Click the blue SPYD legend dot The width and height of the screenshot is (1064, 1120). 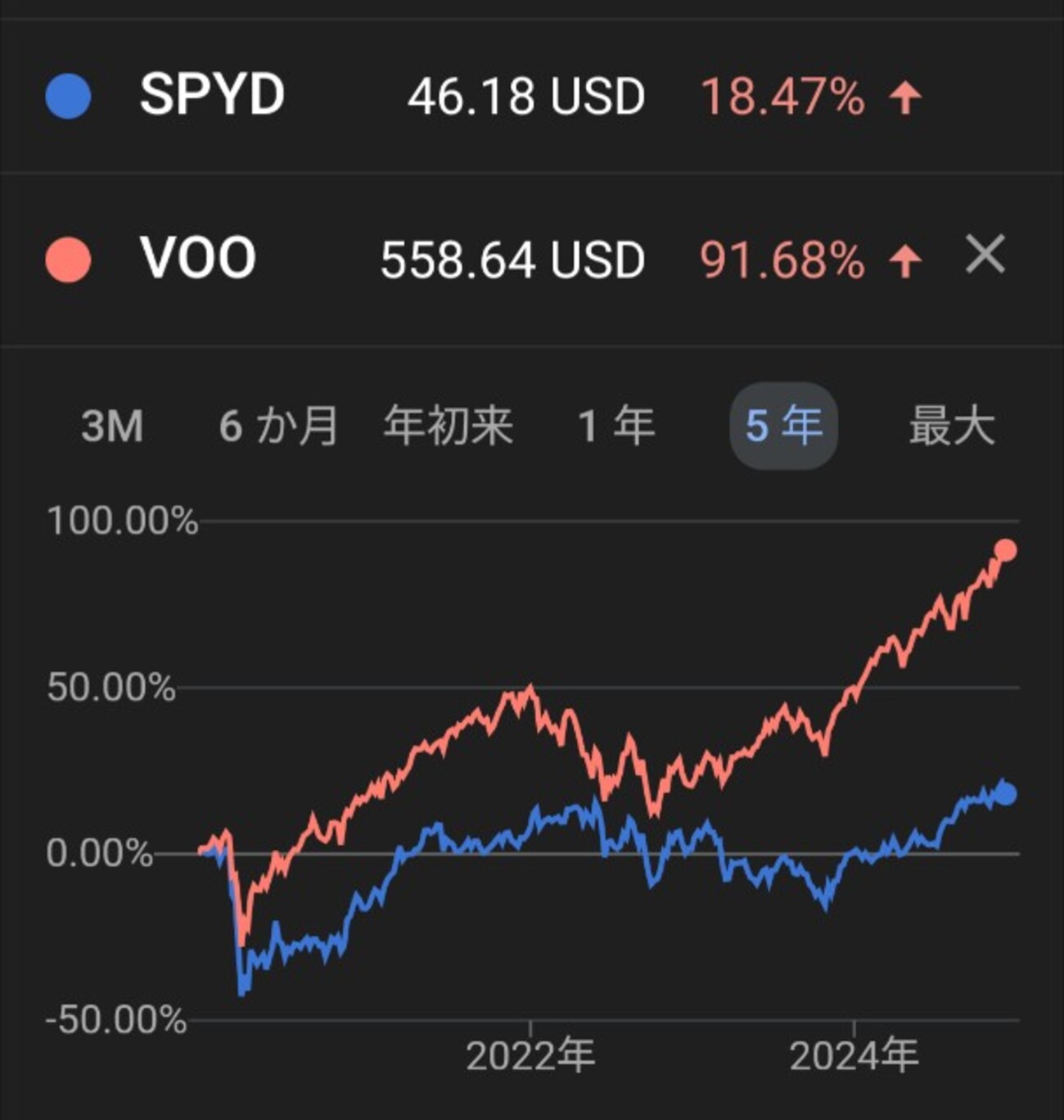[69, 96]
